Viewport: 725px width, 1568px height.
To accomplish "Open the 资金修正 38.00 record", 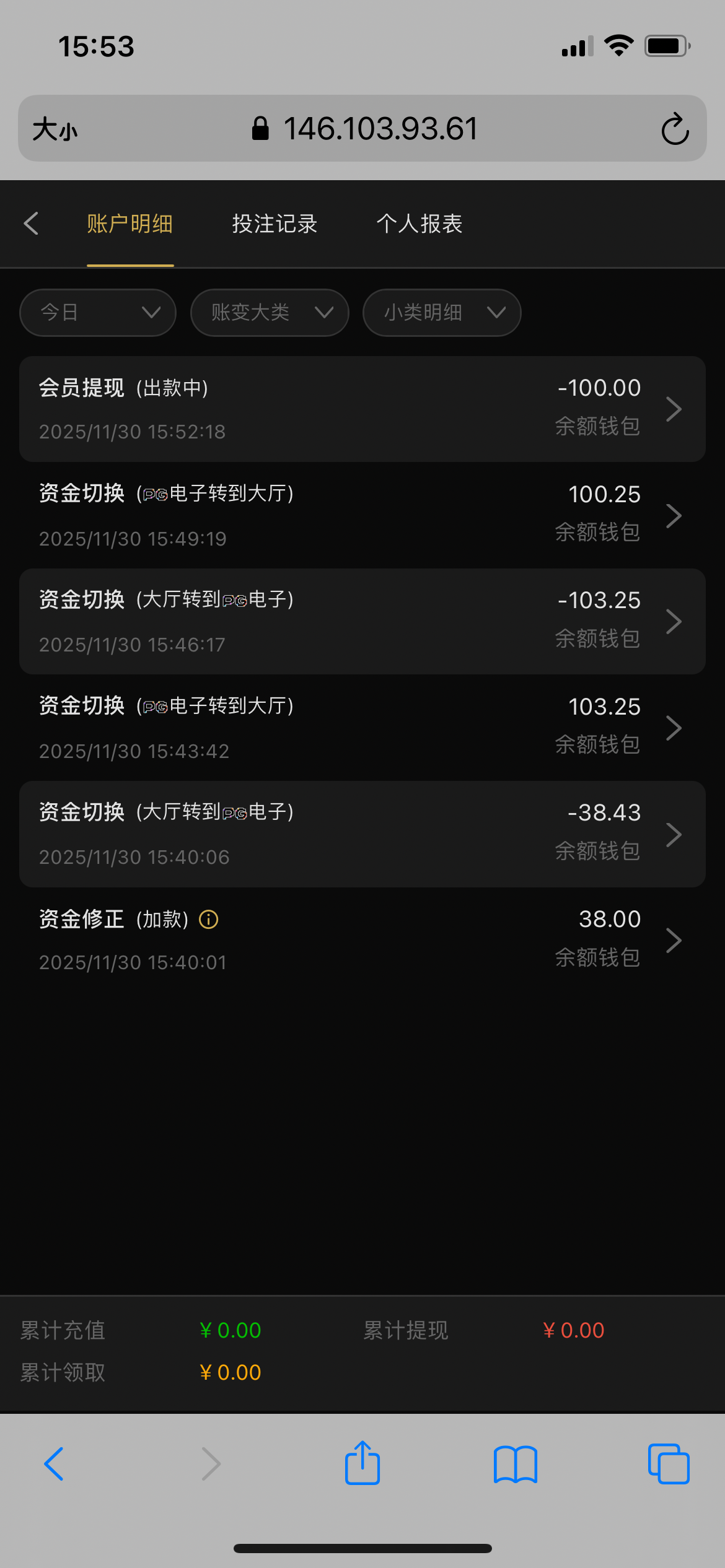I will tap(362, 940).
